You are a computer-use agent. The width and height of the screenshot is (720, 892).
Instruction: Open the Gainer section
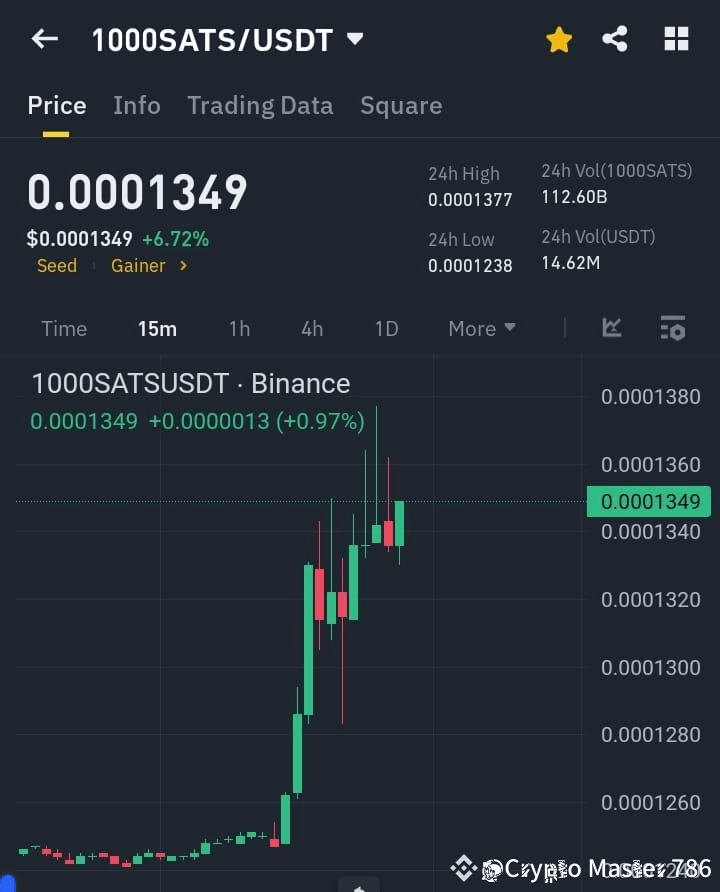[x=138, y=265]
